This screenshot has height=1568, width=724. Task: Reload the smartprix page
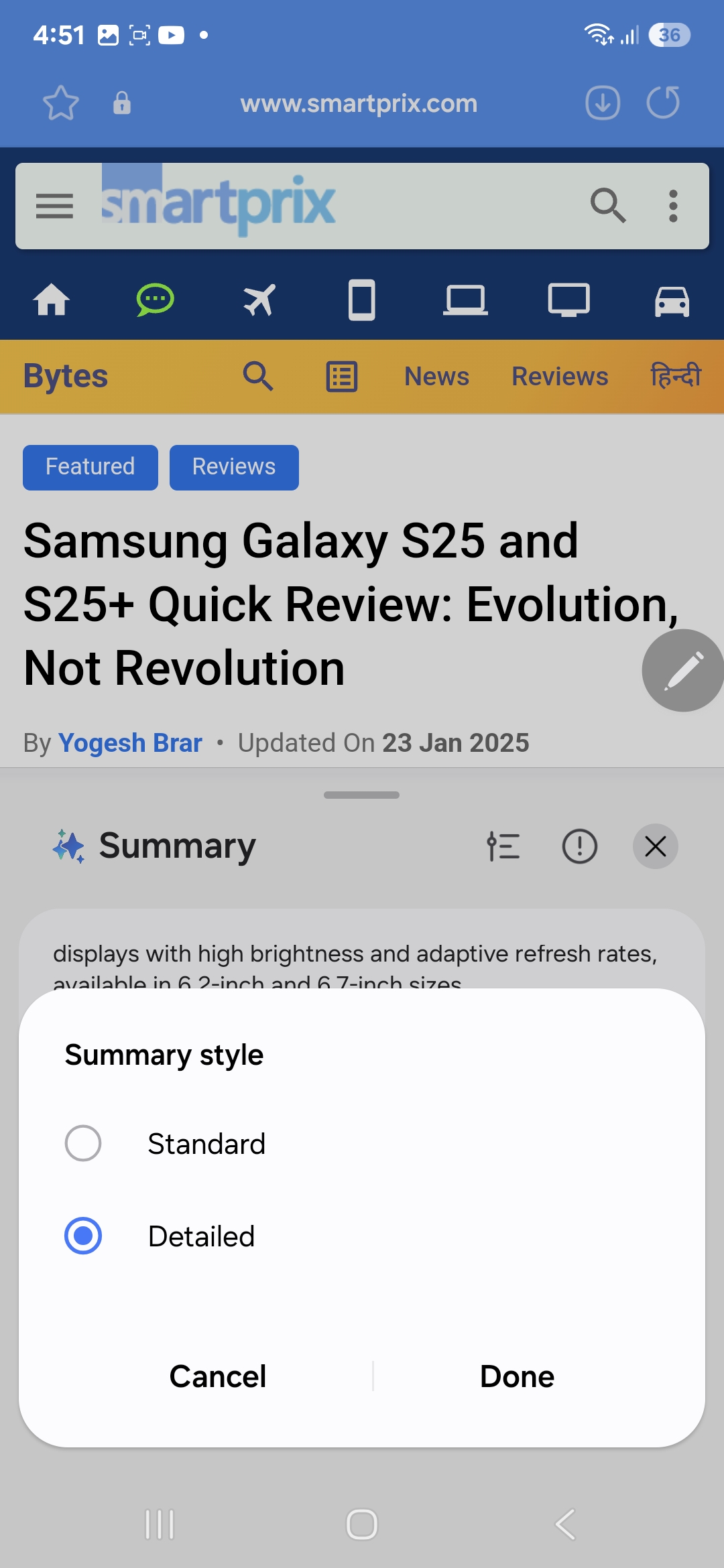[x=663, y=103]
